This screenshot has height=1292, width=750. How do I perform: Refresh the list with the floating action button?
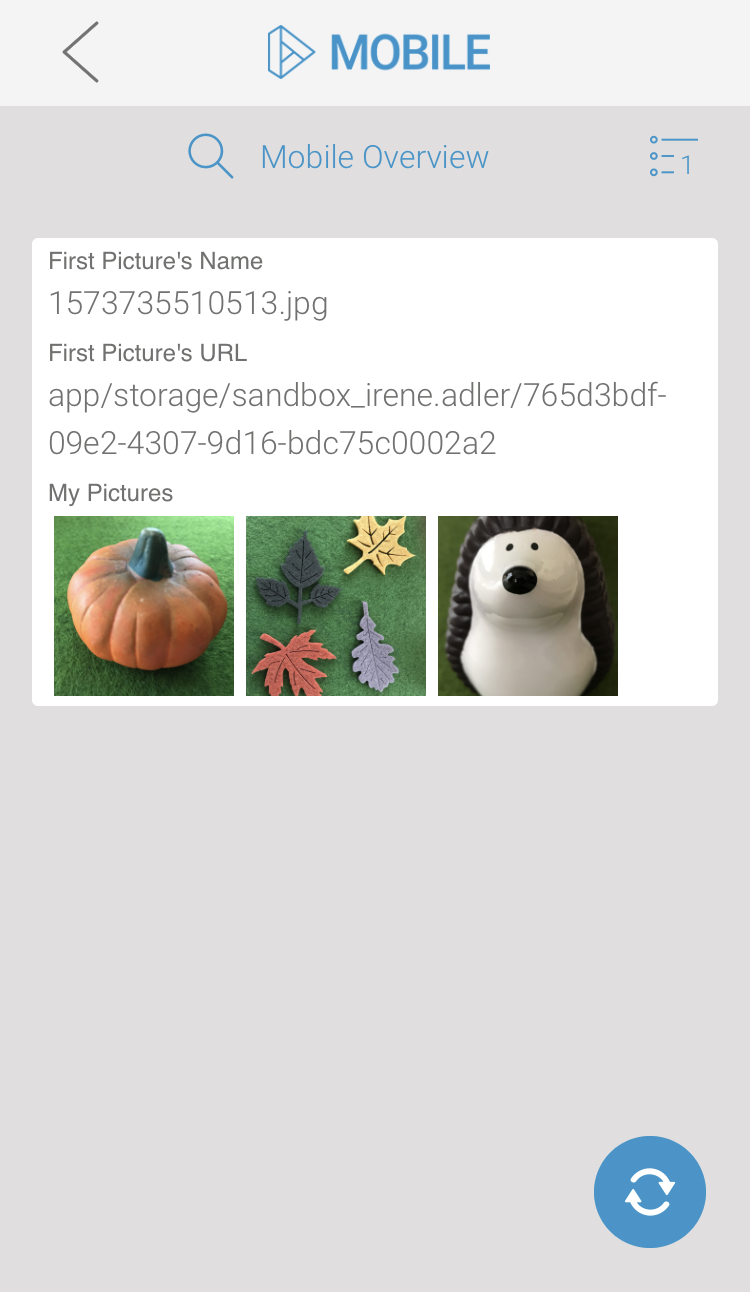tap(650, 1192)
